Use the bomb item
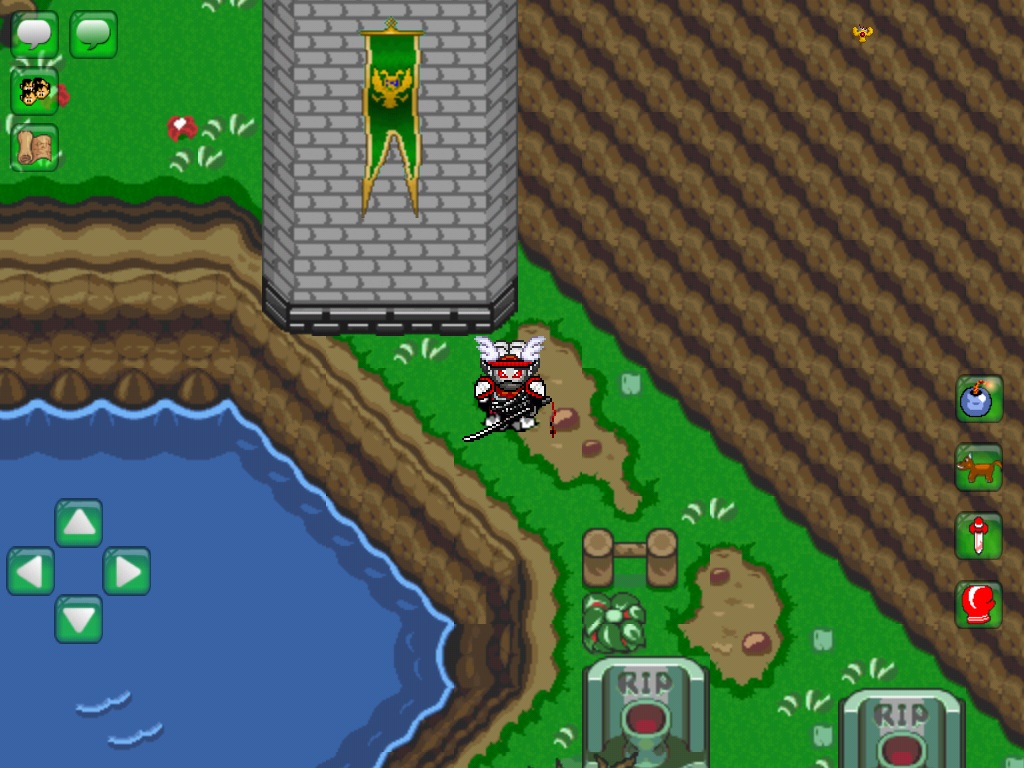Image resolution: width=1024 pixels, height=768 pixels. [x=979, y=399]
